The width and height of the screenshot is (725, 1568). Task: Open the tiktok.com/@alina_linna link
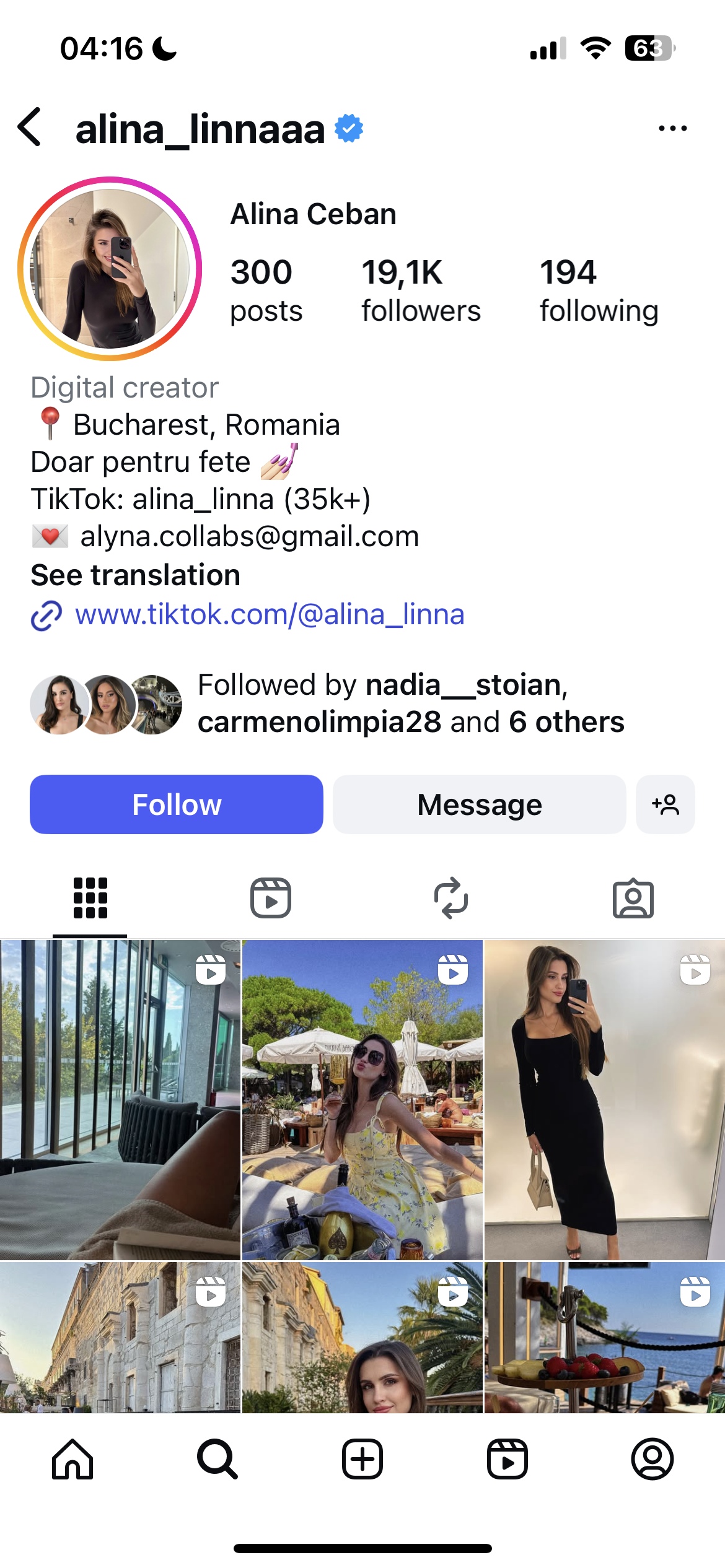[x=269, y=615]
